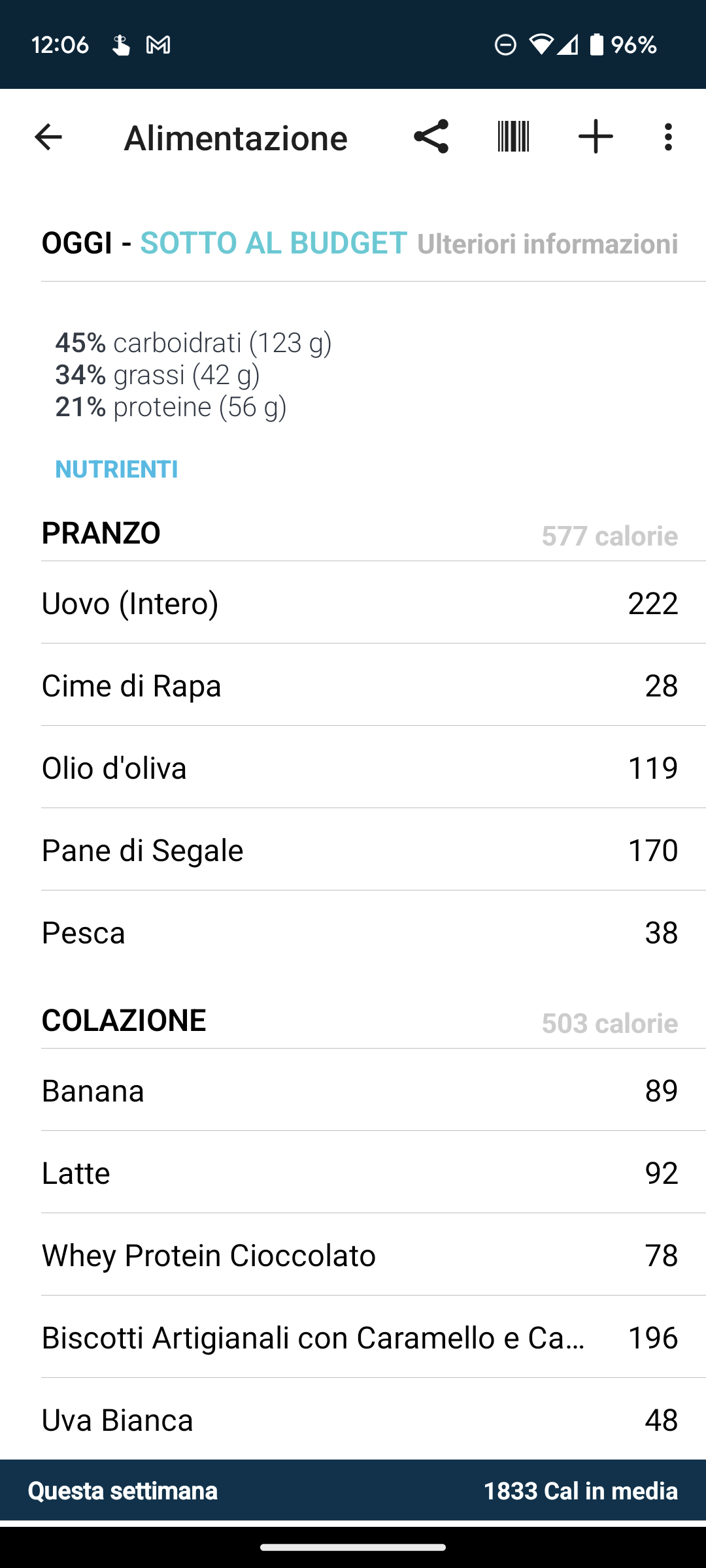Screen dimensions: 706x1568
Task: Go back using the top-left arrow
Action: [x=48, y=137]
